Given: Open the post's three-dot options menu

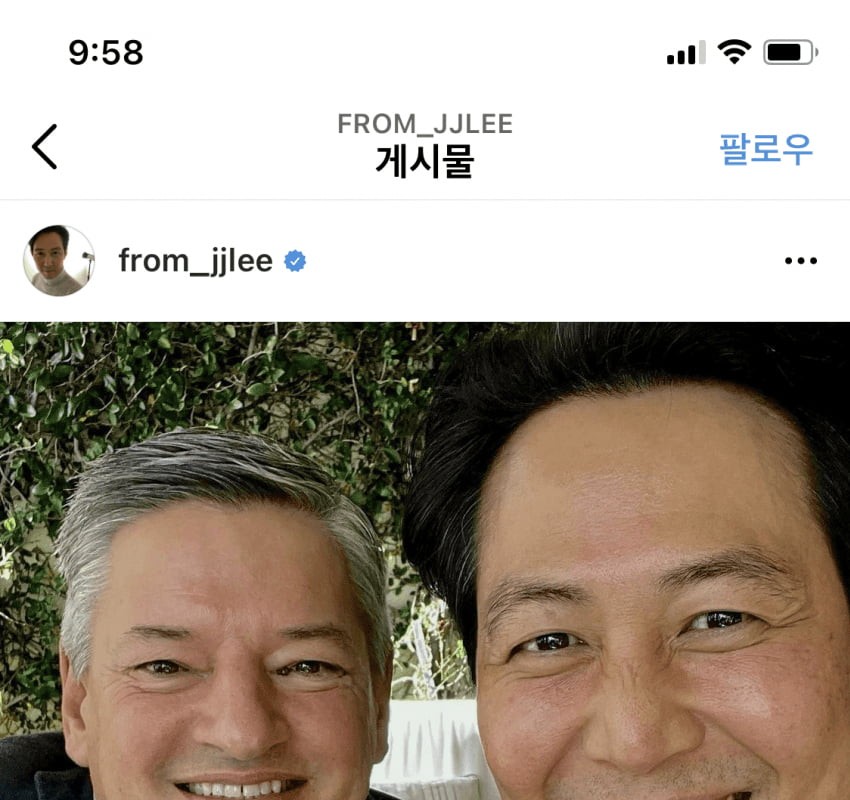Looking at the screenshot, I should point(800,261).
